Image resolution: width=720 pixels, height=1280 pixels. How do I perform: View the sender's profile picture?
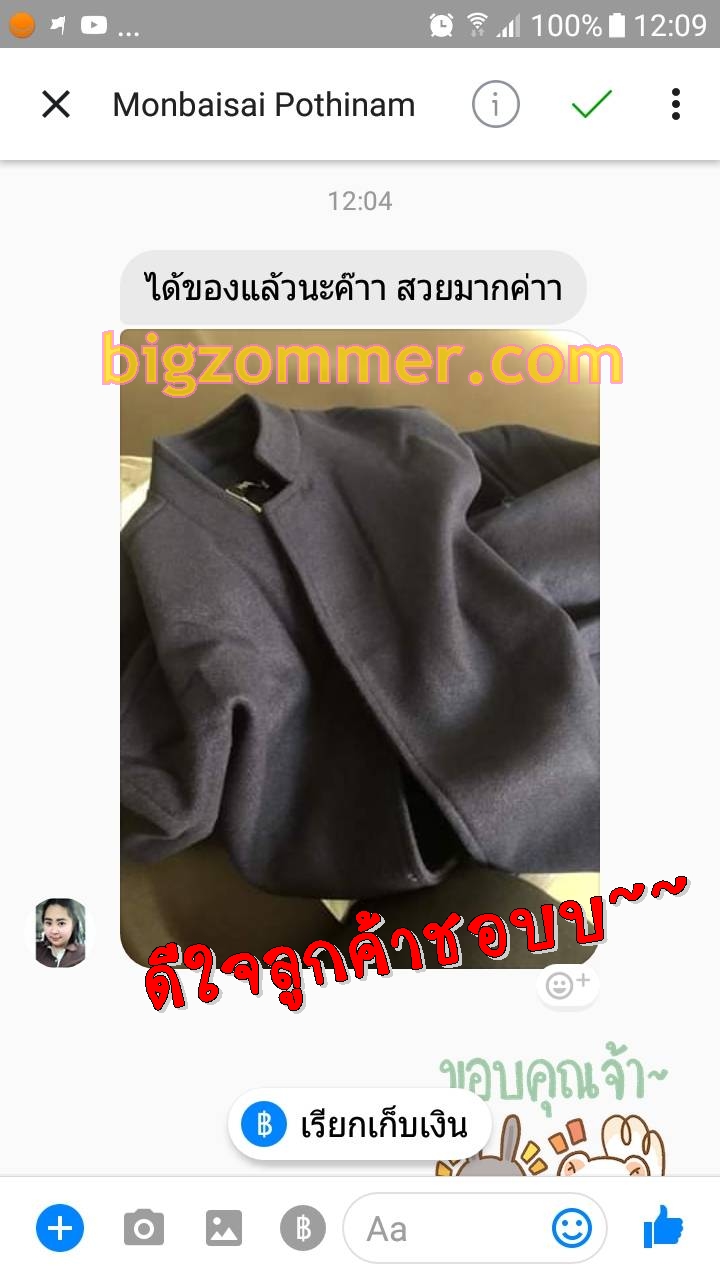tap(60, 932)
